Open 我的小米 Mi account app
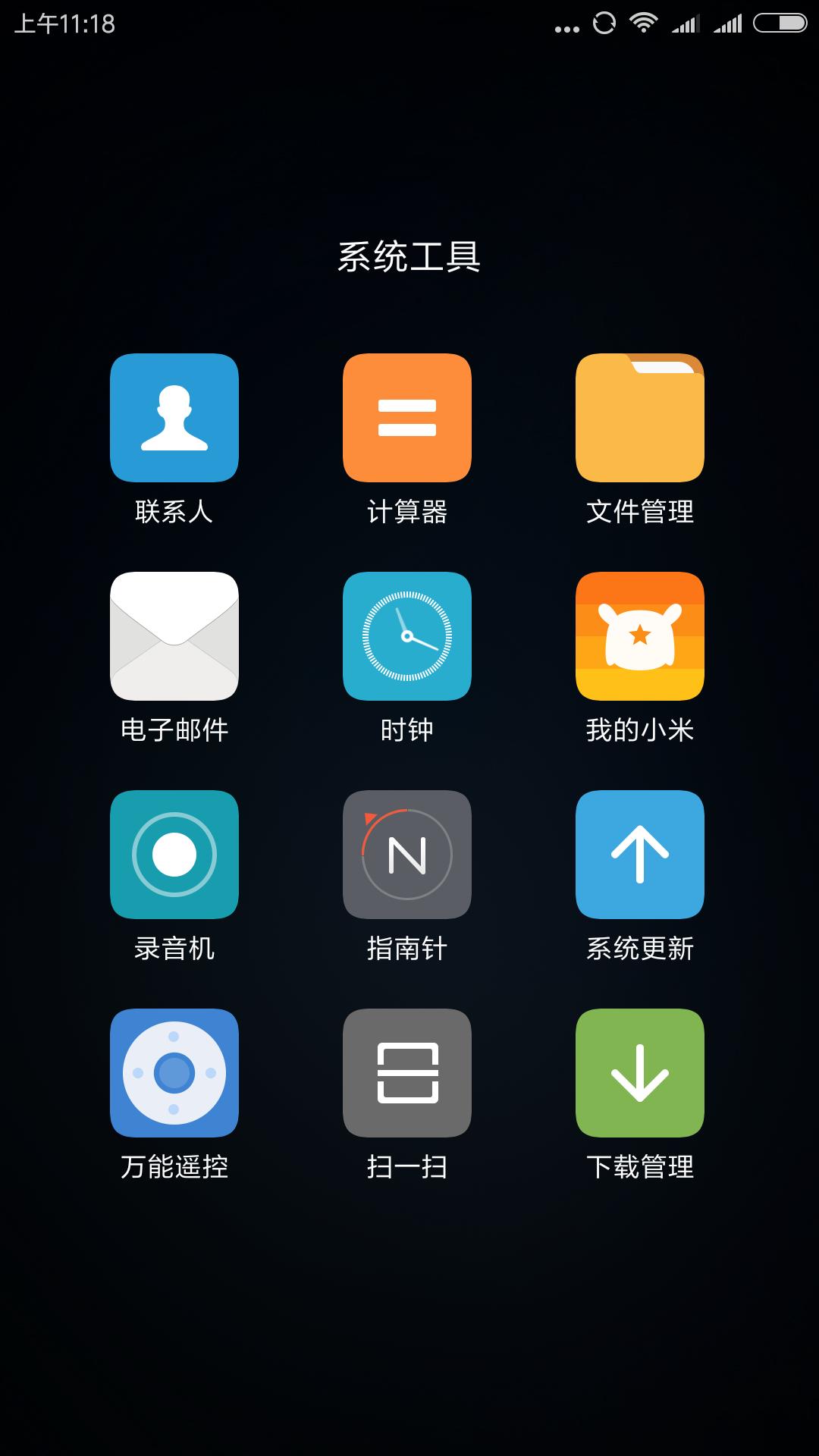The width and height of the screenshot is (819, 1456). click(639, 637)
